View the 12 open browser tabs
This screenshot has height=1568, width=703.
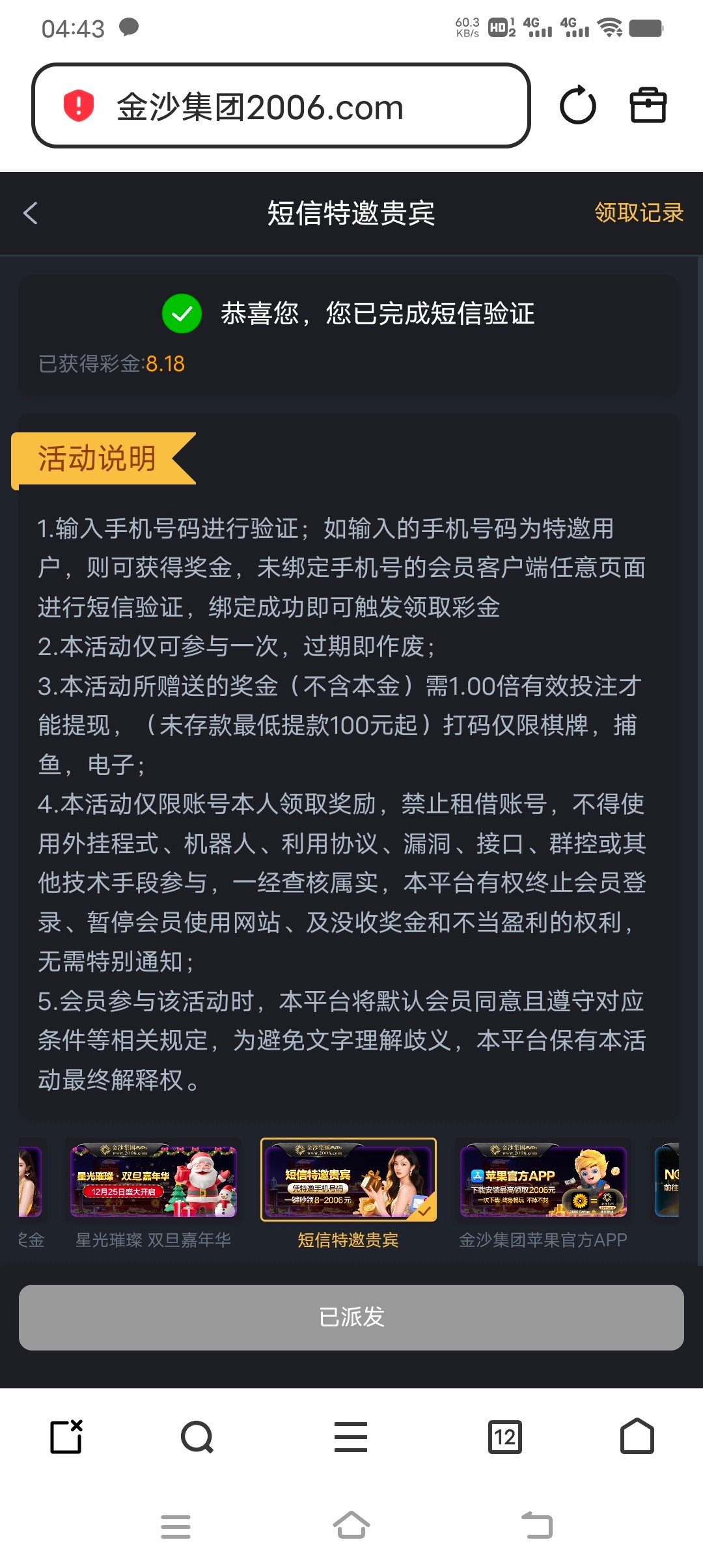(x=504, y=1437)
